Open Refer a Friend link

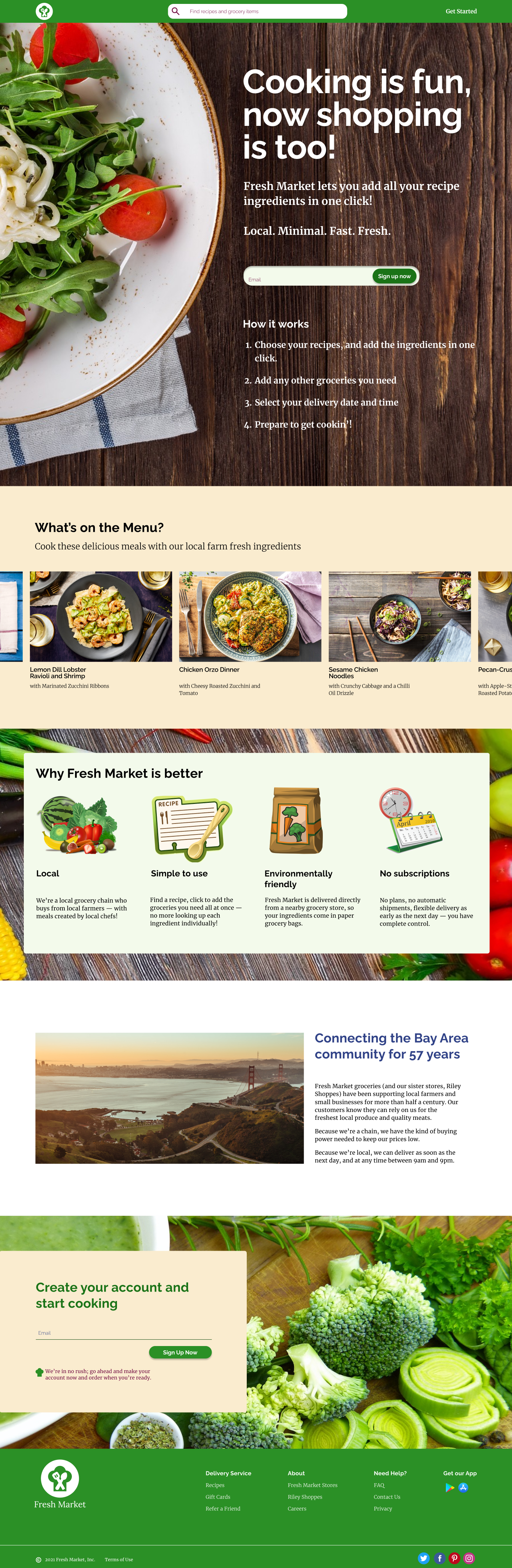pos(223,1508)
